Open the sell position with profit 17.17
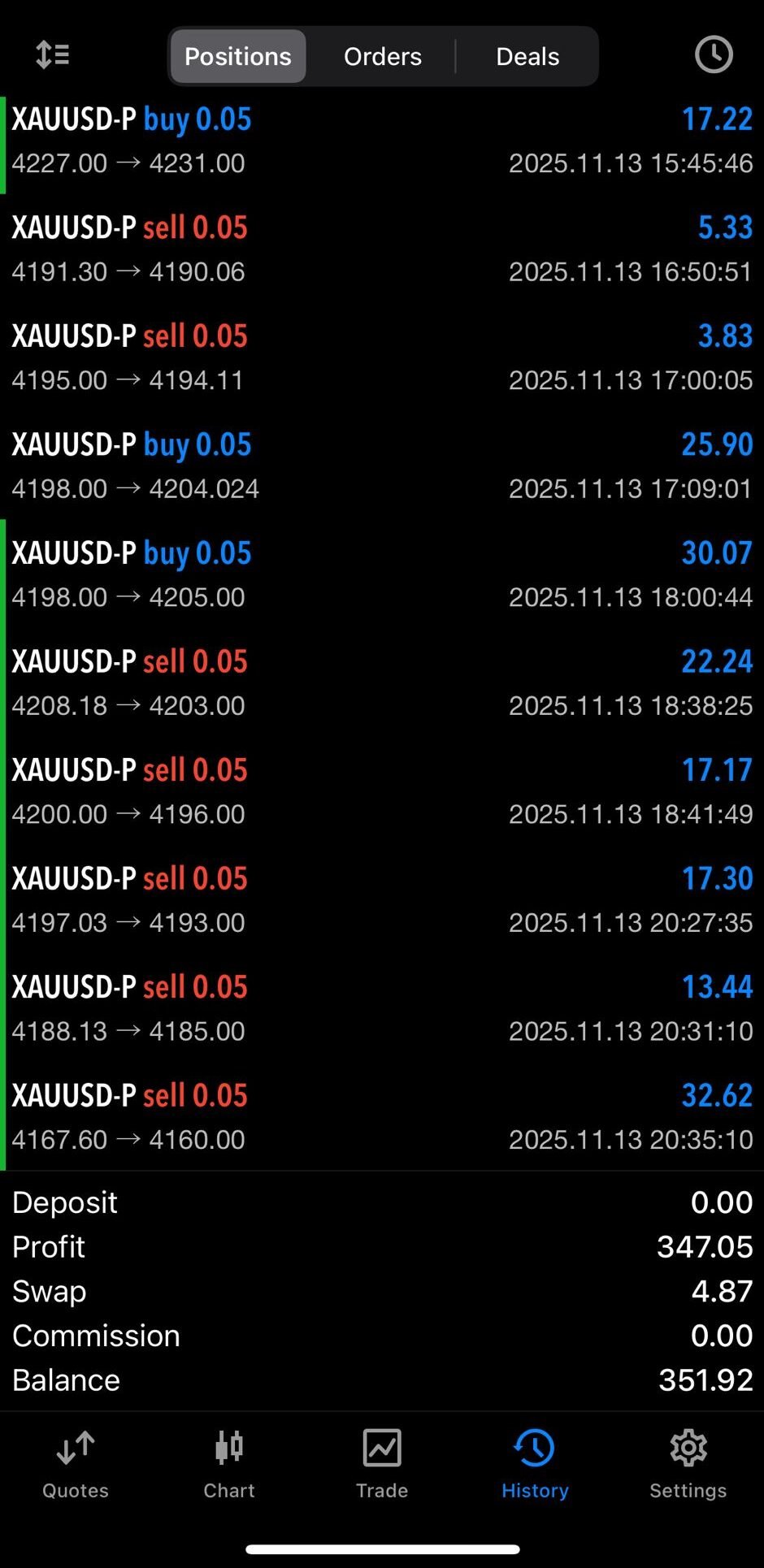 click(382, 791)
